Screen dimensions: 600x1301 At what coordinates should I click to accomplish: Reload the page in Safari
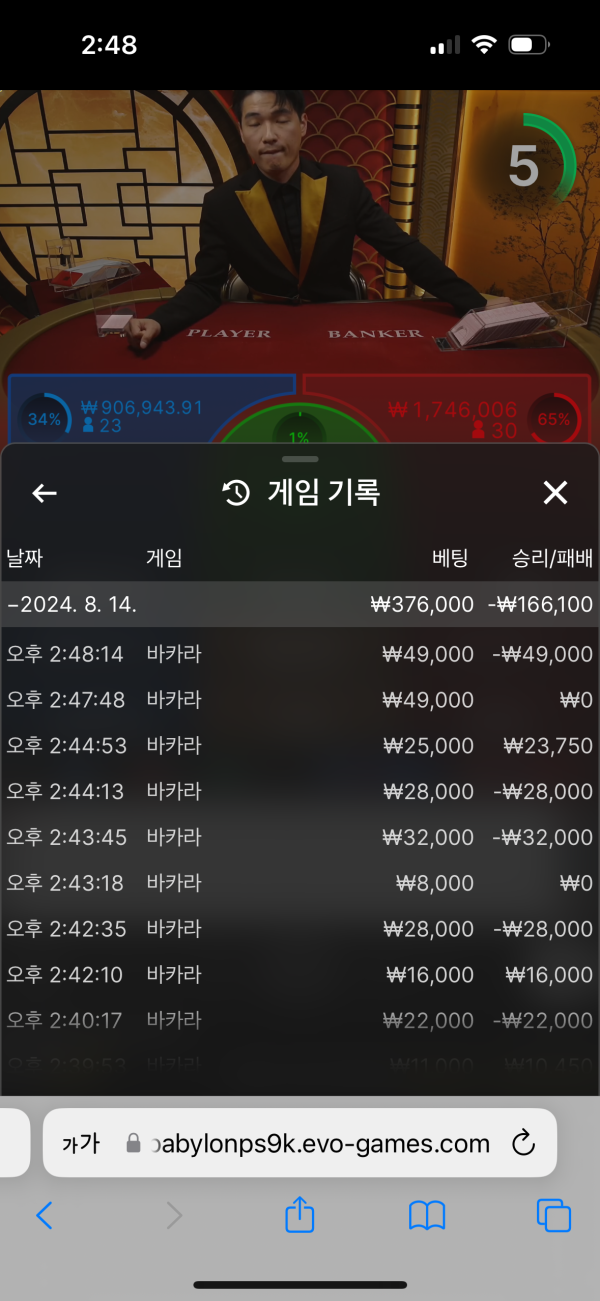523,1143
